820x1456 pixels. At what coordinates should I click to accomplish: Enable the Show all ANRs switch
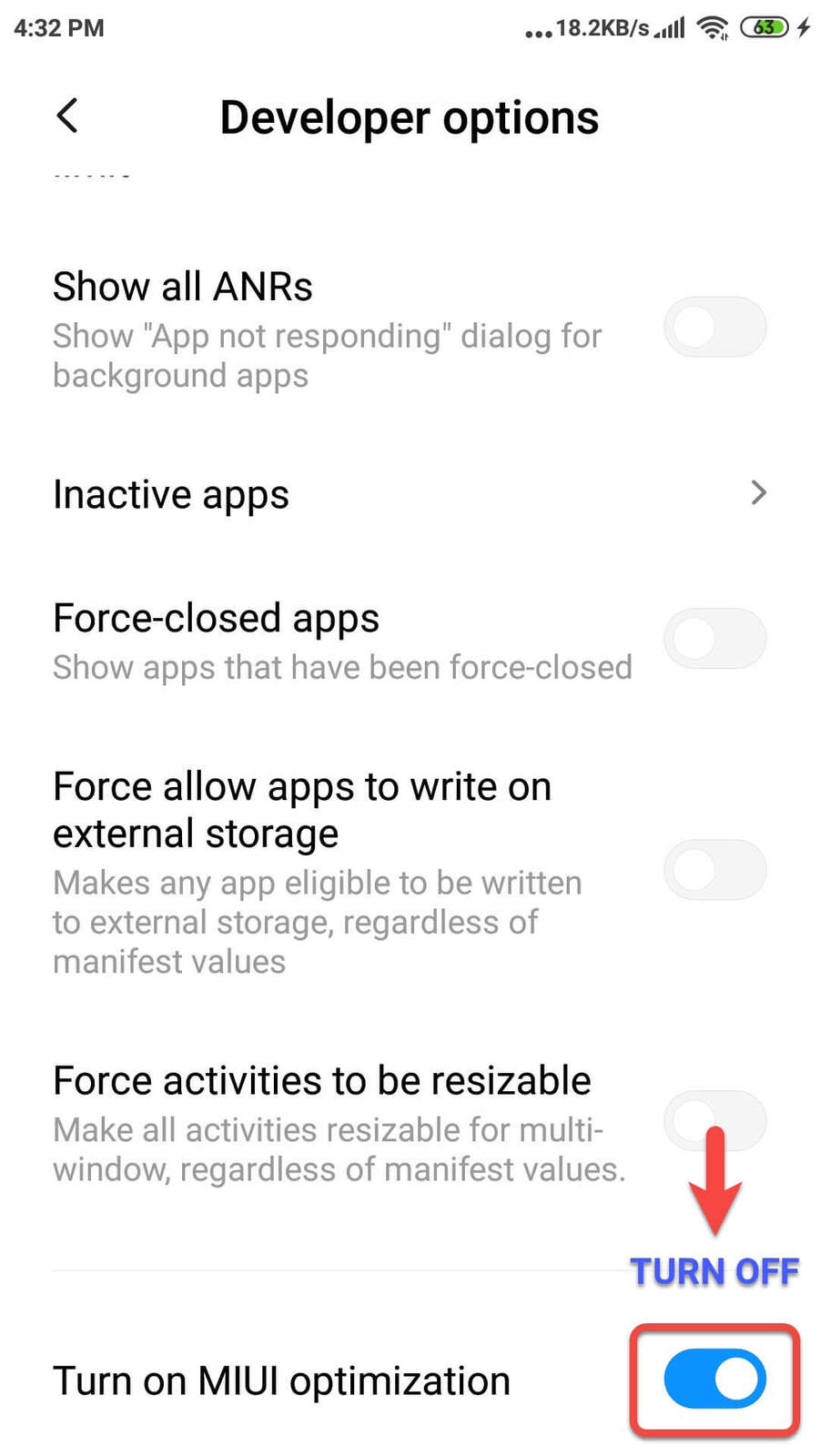pyautogui.click(x=714, y=328)
